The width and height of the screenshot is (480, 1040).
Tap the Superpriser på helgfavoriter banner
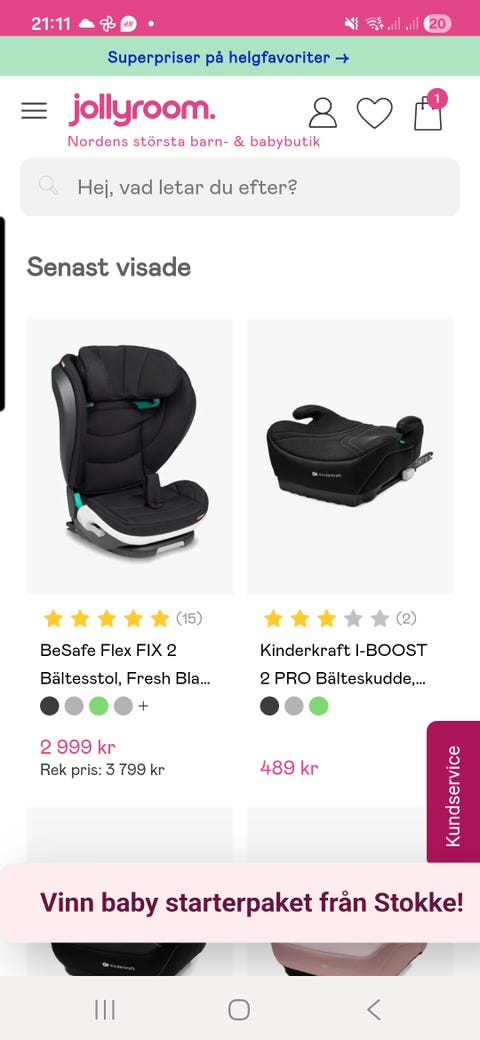point(228,58)
